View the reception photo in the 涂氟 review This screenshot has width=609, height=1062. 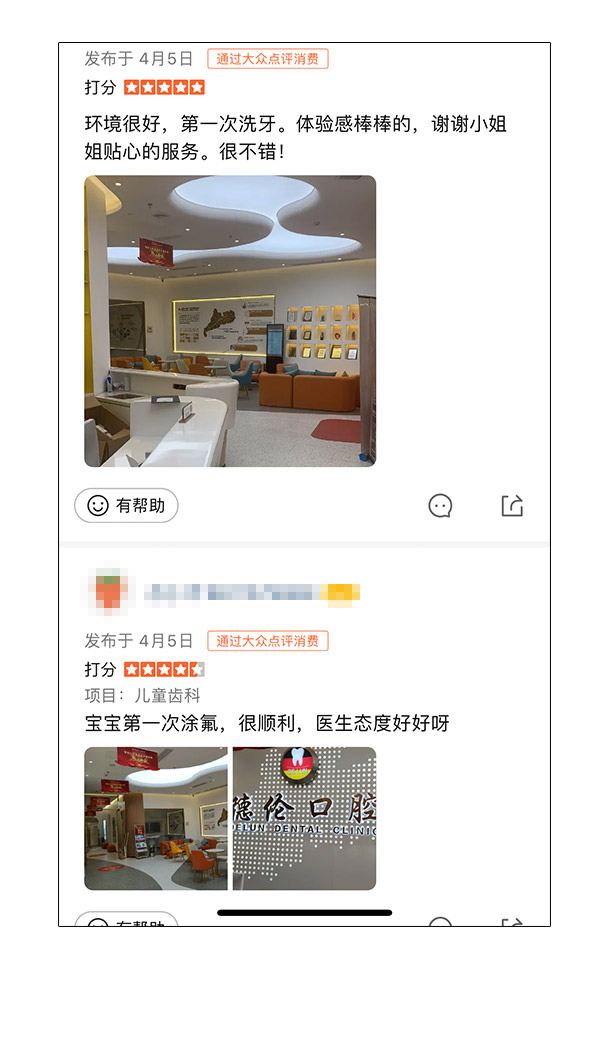click(x=156, y=818)
